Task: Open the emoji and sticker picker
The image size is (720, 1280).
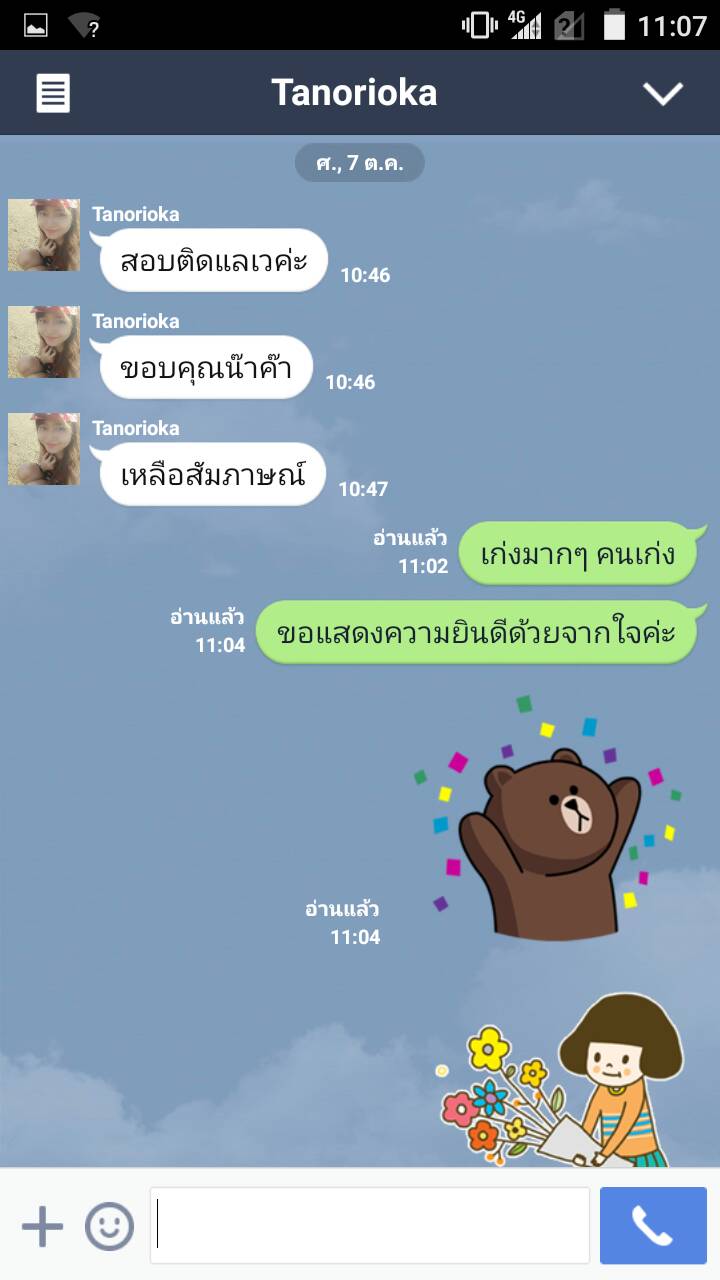Action: point(109,1226)
